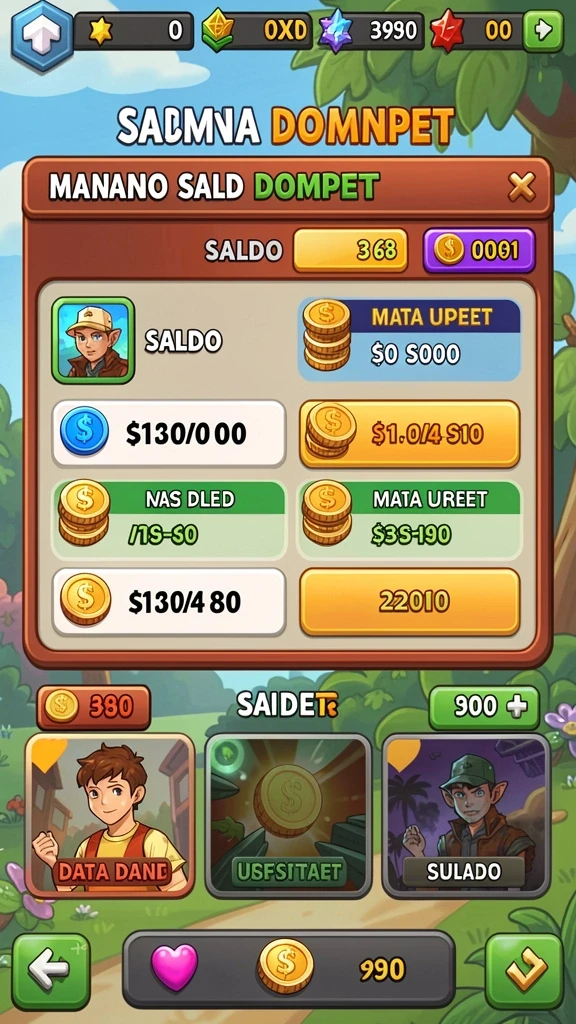Open the Usfsitaet coin card
This screenshot has width=576, height=1024.
288,816
